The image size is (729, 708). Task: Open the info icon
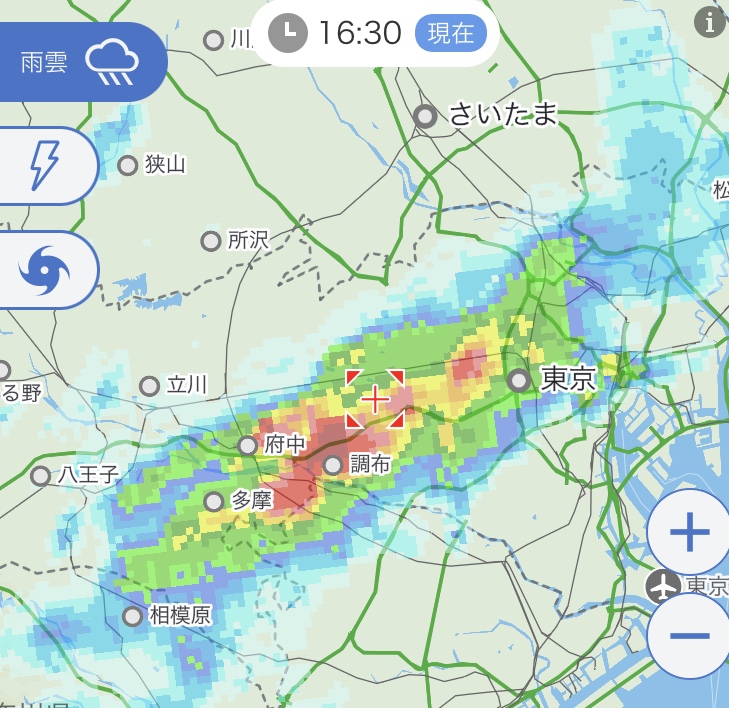tap(709, 22)
